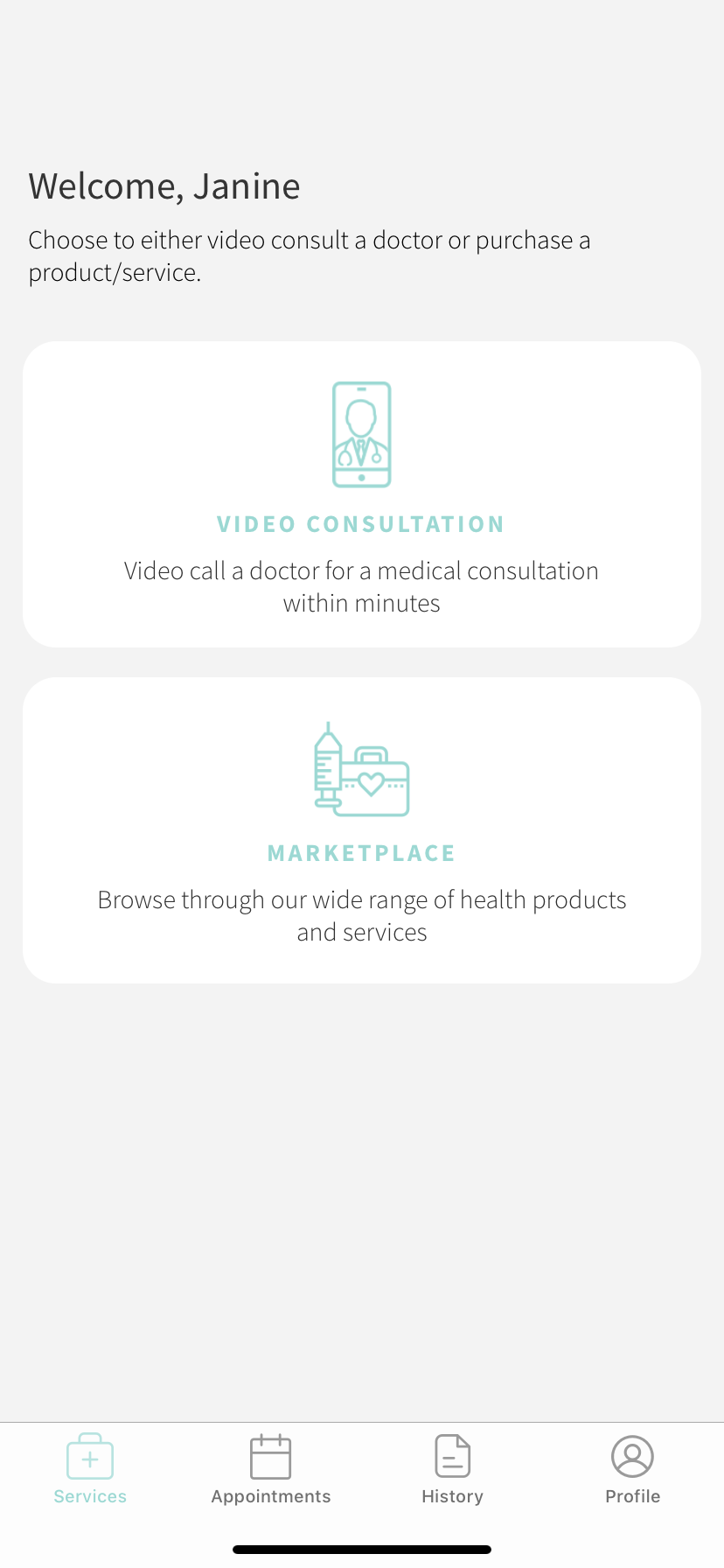Go to the Profile tab
Viewport: 724px width, 1568px height.
pyautogui.click(x=632, y=1470)
